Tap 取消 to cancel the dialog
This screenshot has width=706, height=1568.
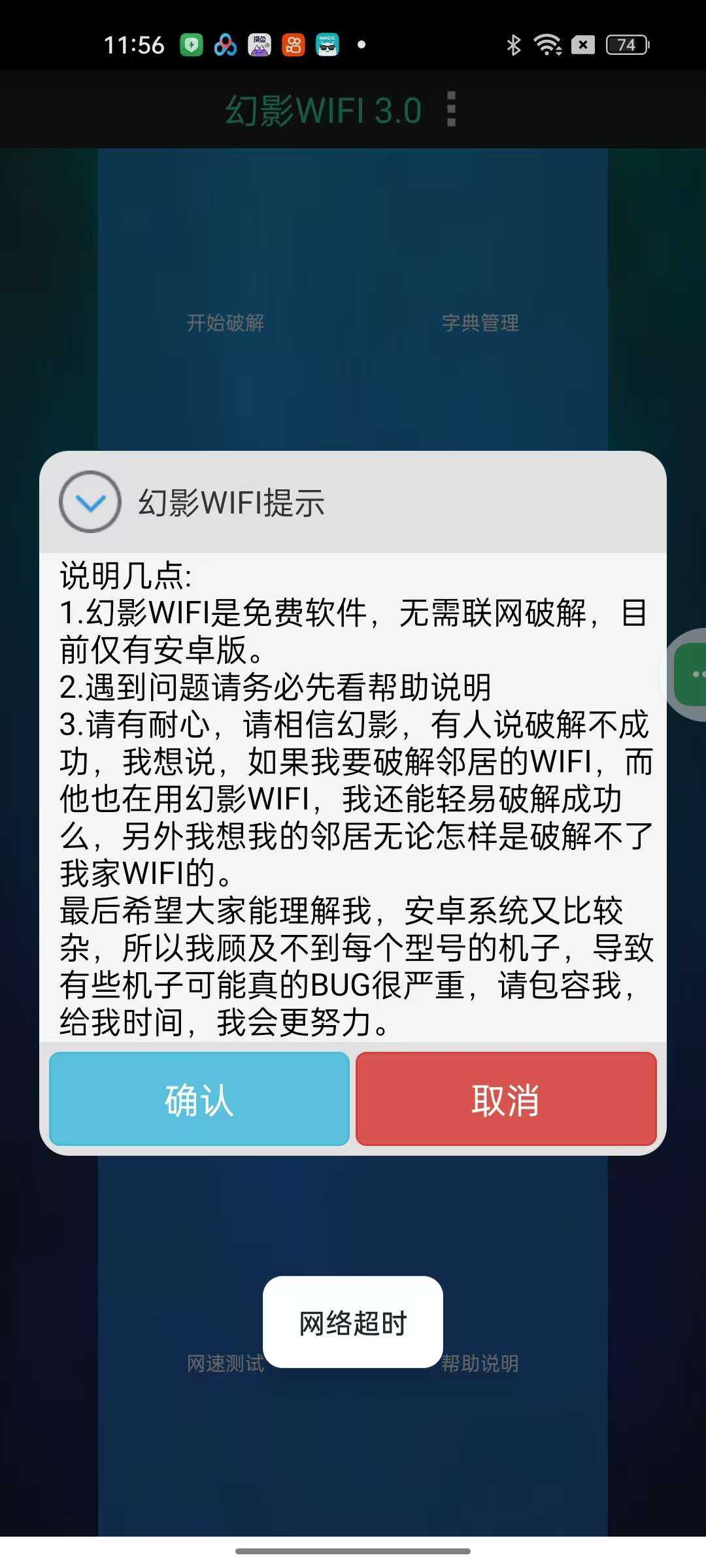coord(506,1099)
